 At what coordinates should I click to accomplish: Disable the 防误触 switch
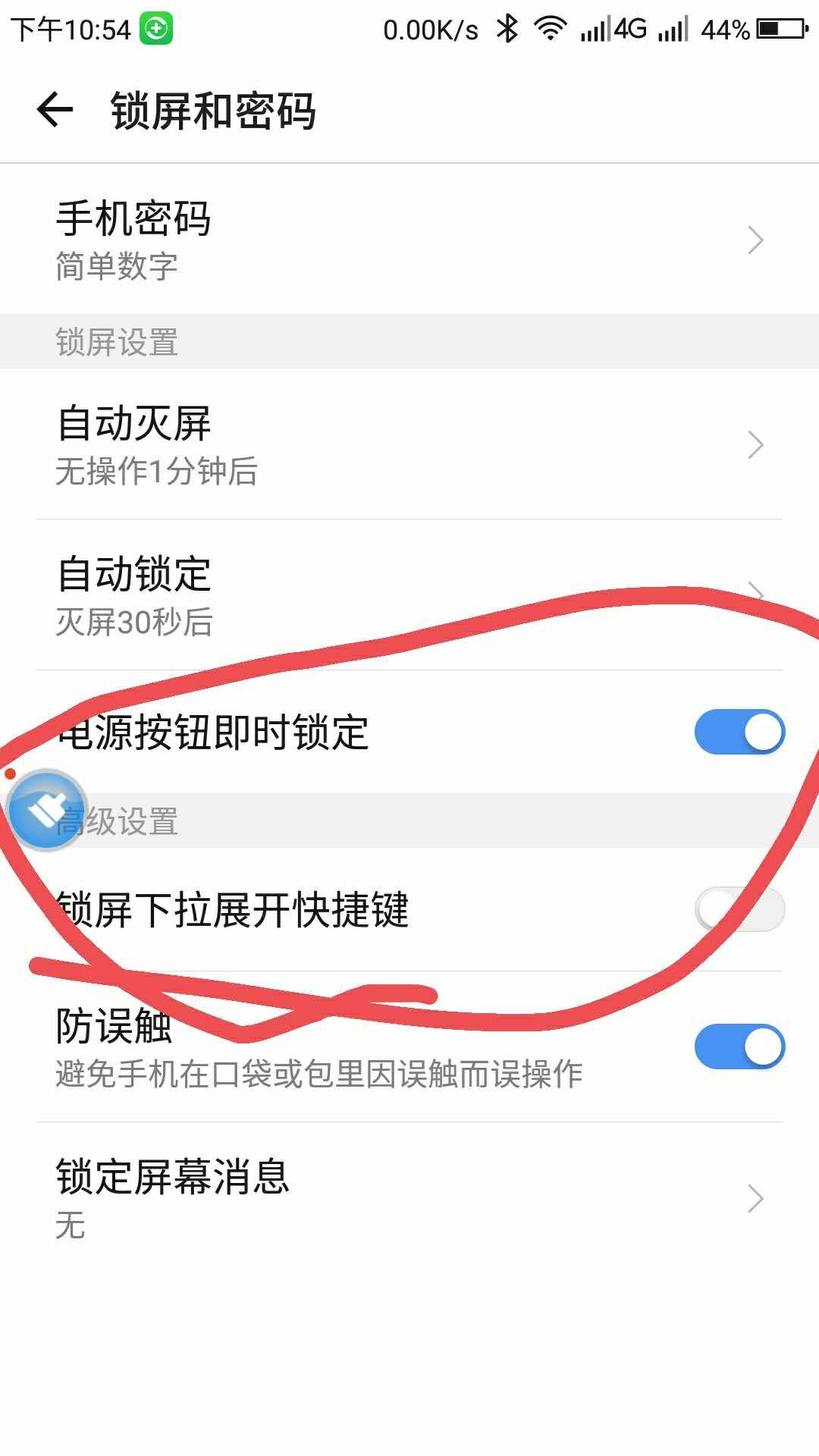[x=739, y=1047]
